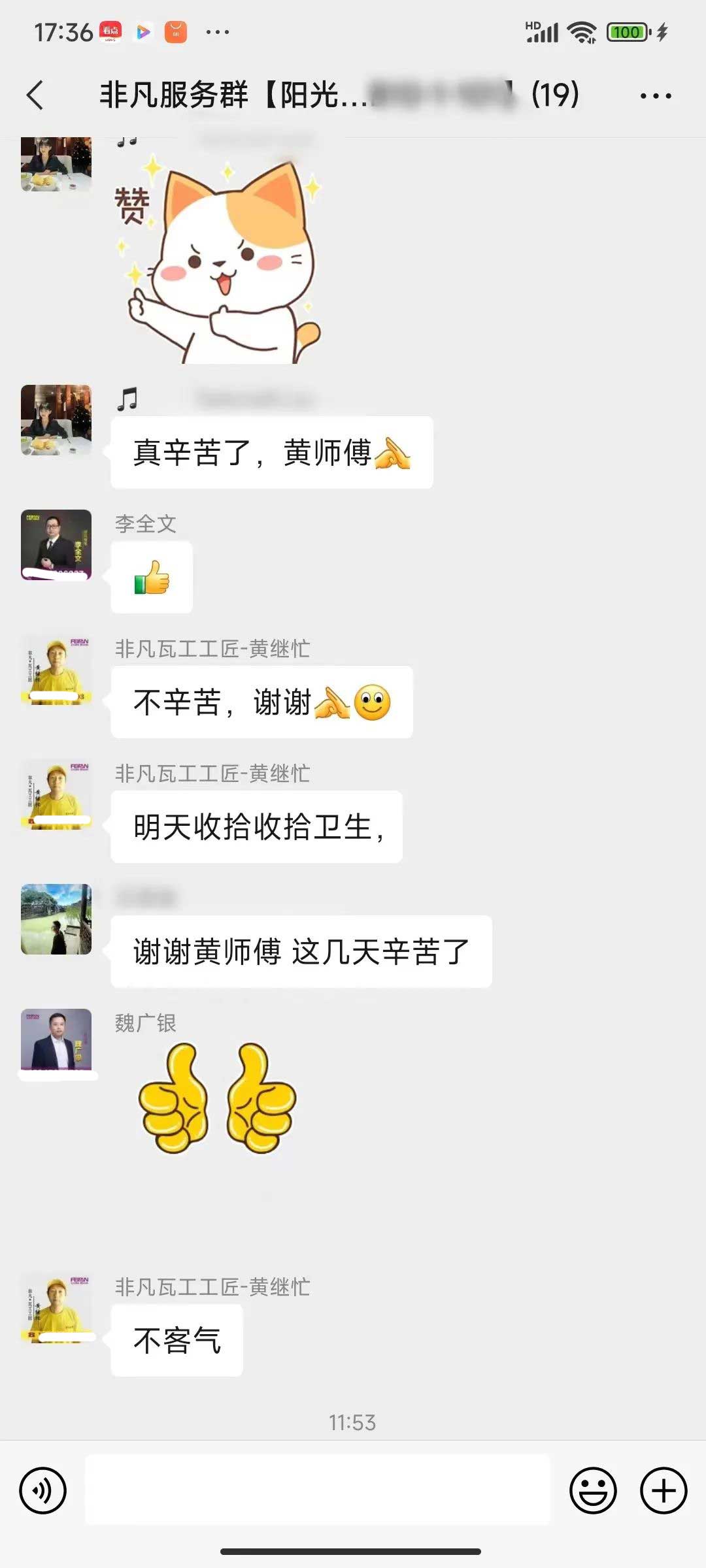Open avatar beside 真辛苦了，黄师傅 message

point(56,419)
